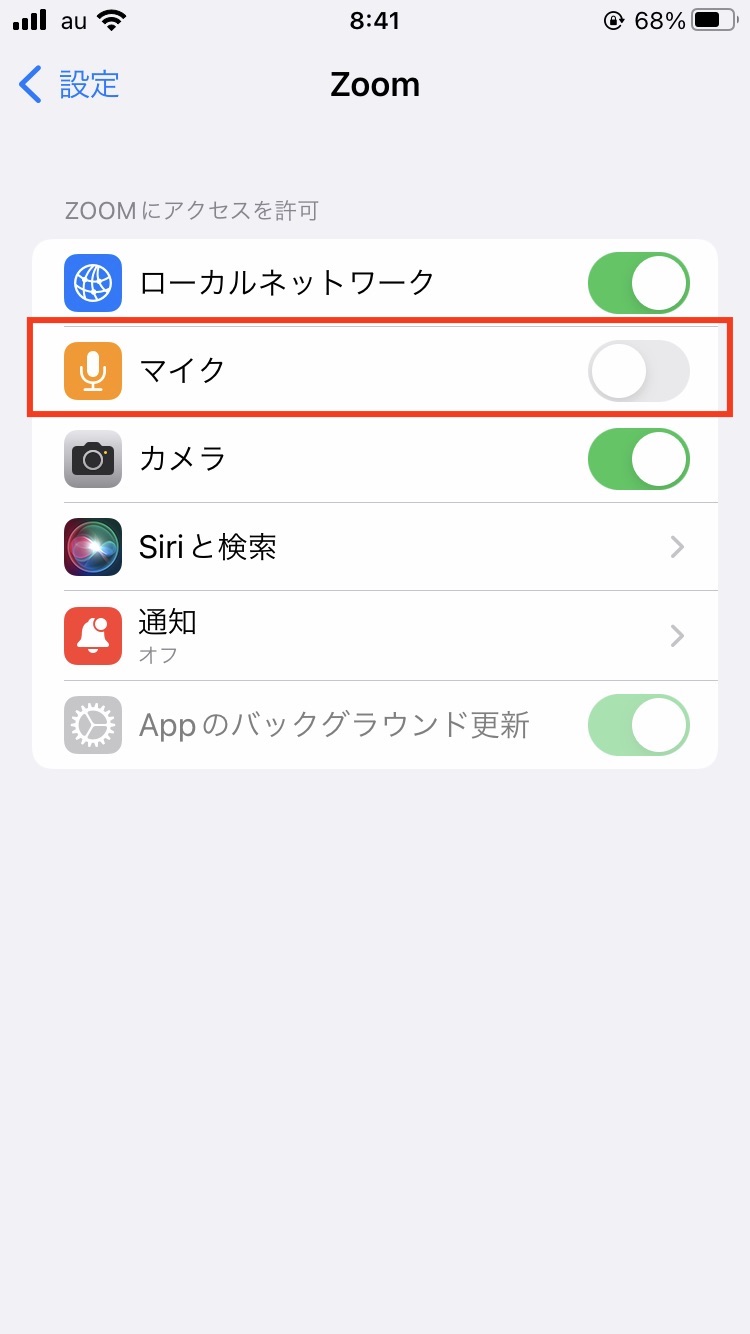Enable マイク access for Zoom
Image resolution: width=750 pixels, height=1334 pixels.
(638, 371)
